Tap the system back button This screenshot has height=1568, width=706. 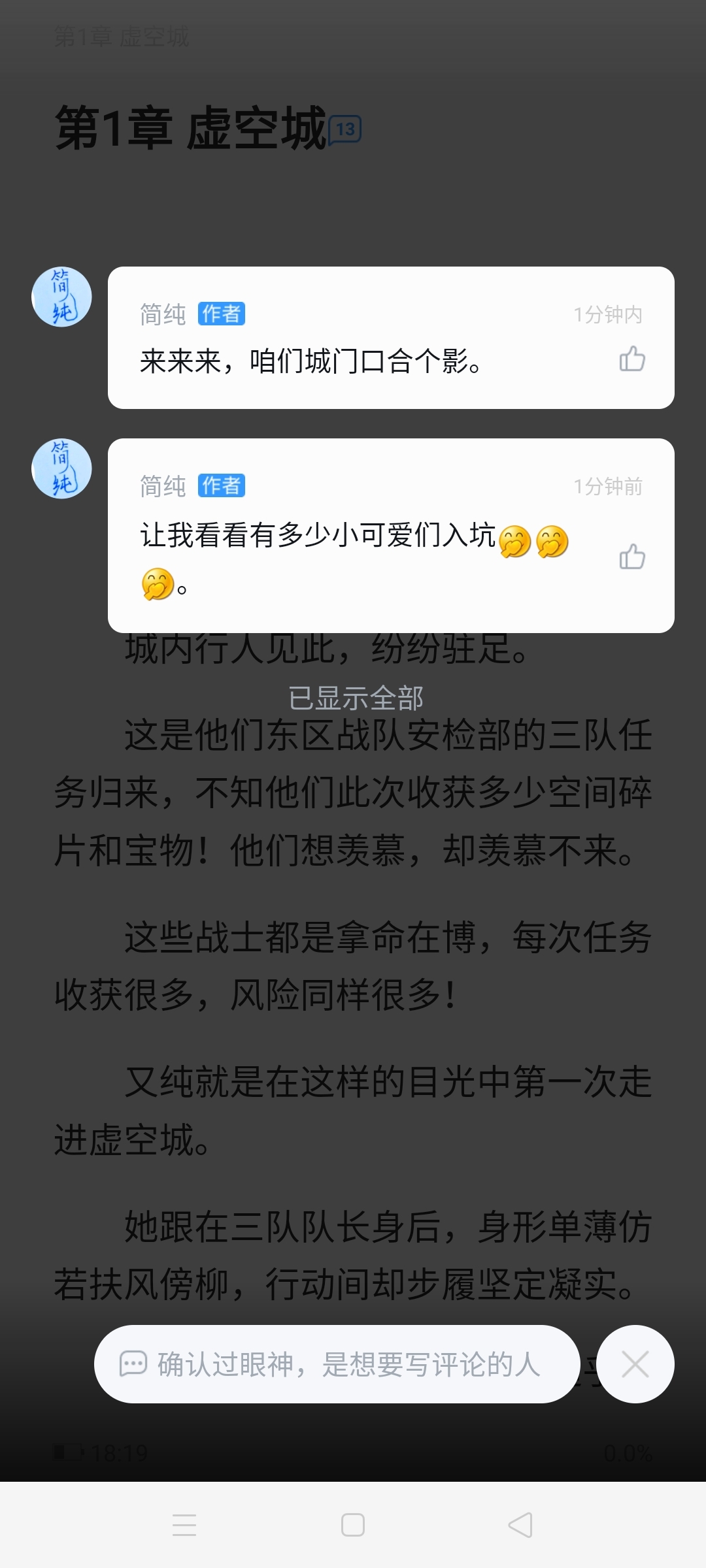click(x=520, y=1525)
